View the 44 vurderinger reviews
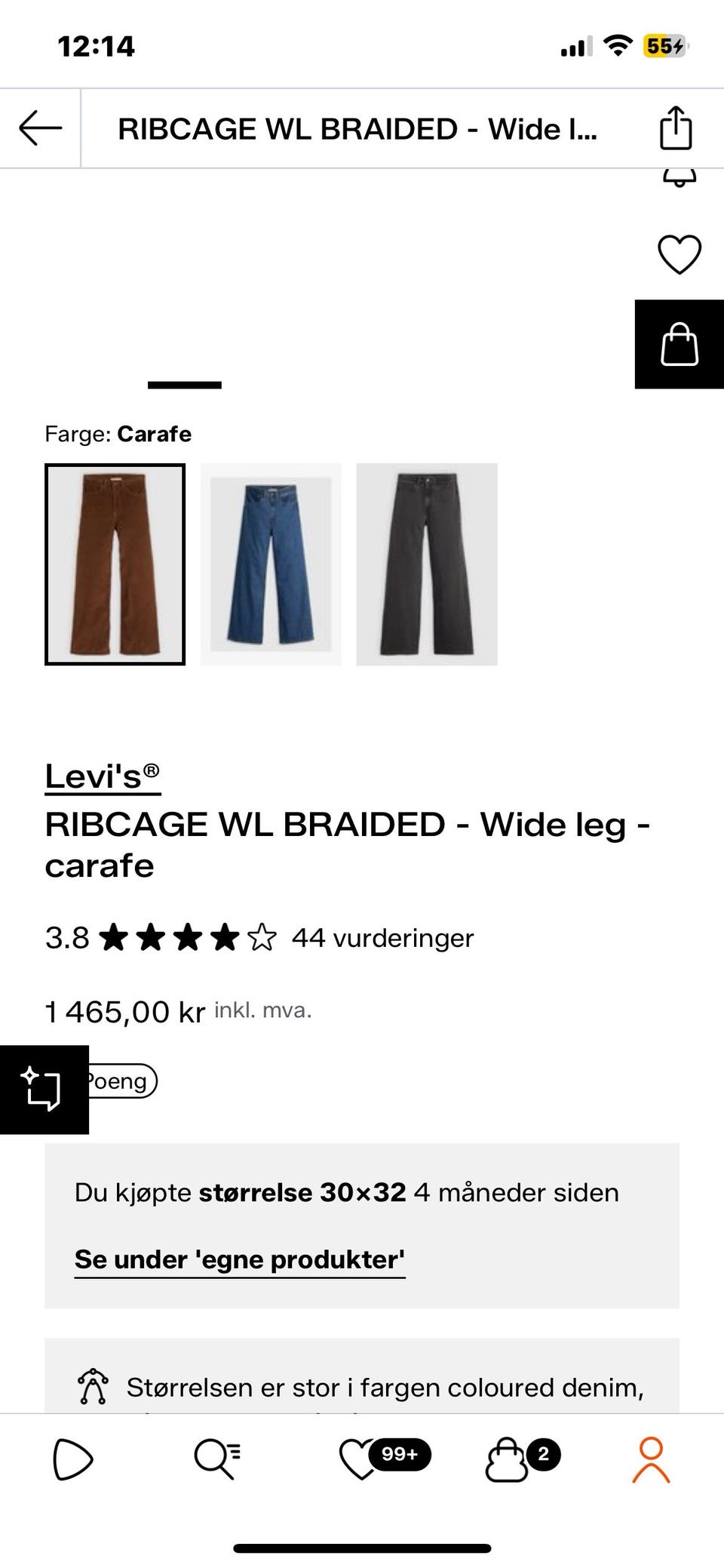The width and height of the screenshot is (724, 1568). pyautogui.click(x=382, y=938)
